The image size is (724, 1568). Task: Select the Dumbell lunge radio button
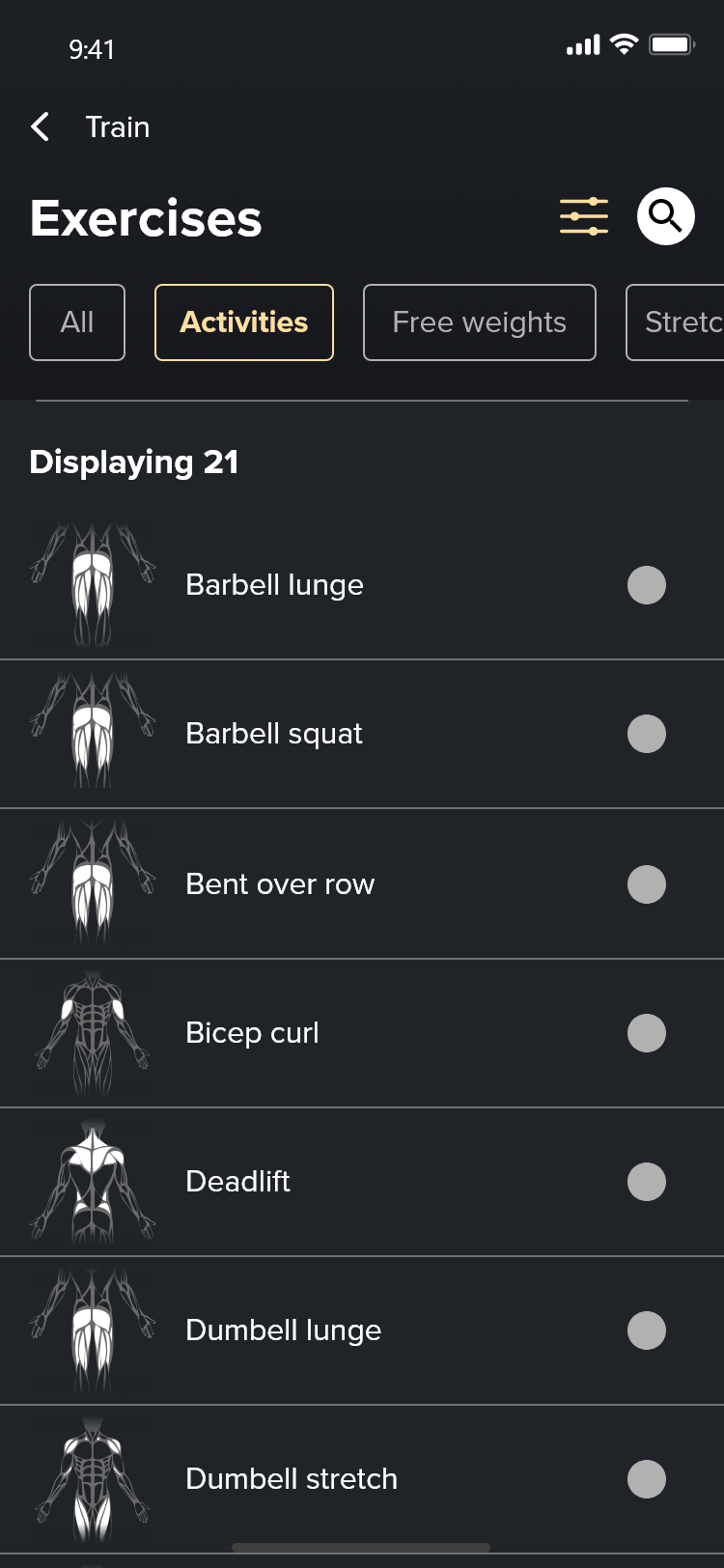pos(647,1330)
